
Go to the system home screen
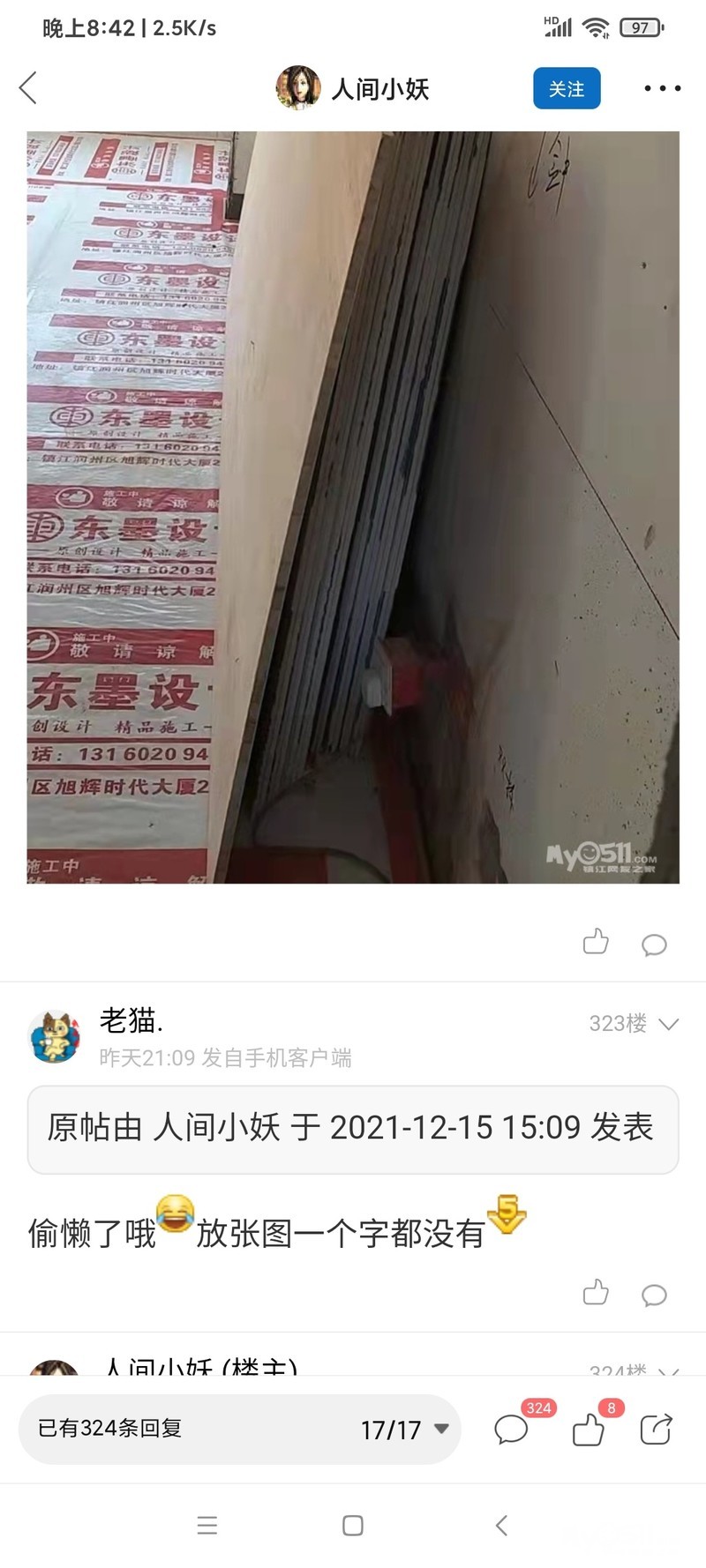point(353,1526)
